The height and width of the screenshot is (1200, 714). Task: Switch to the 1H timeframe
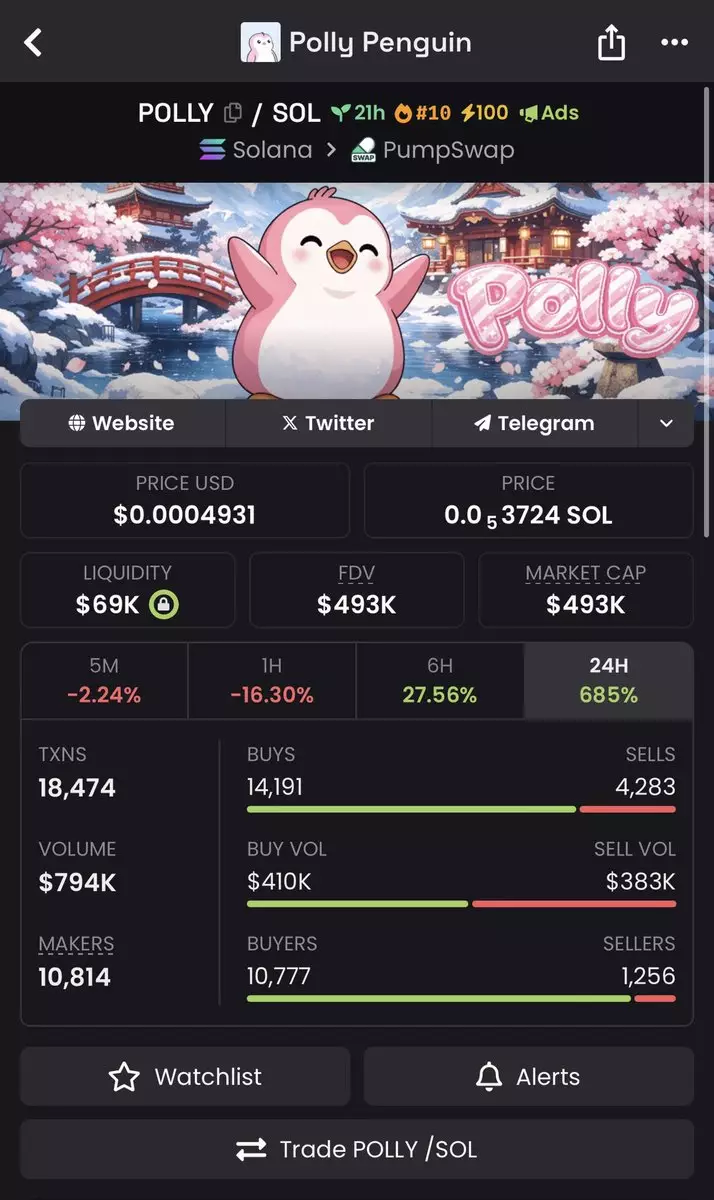[x=272, y=681]
